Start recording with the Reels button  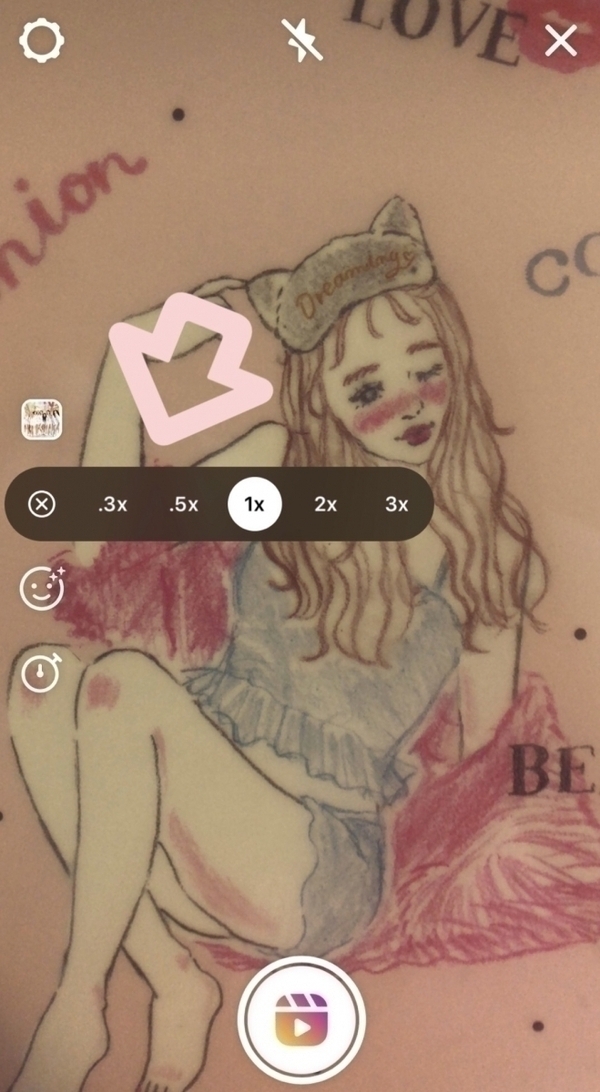pyautogui.click(x=302, y=1022)
